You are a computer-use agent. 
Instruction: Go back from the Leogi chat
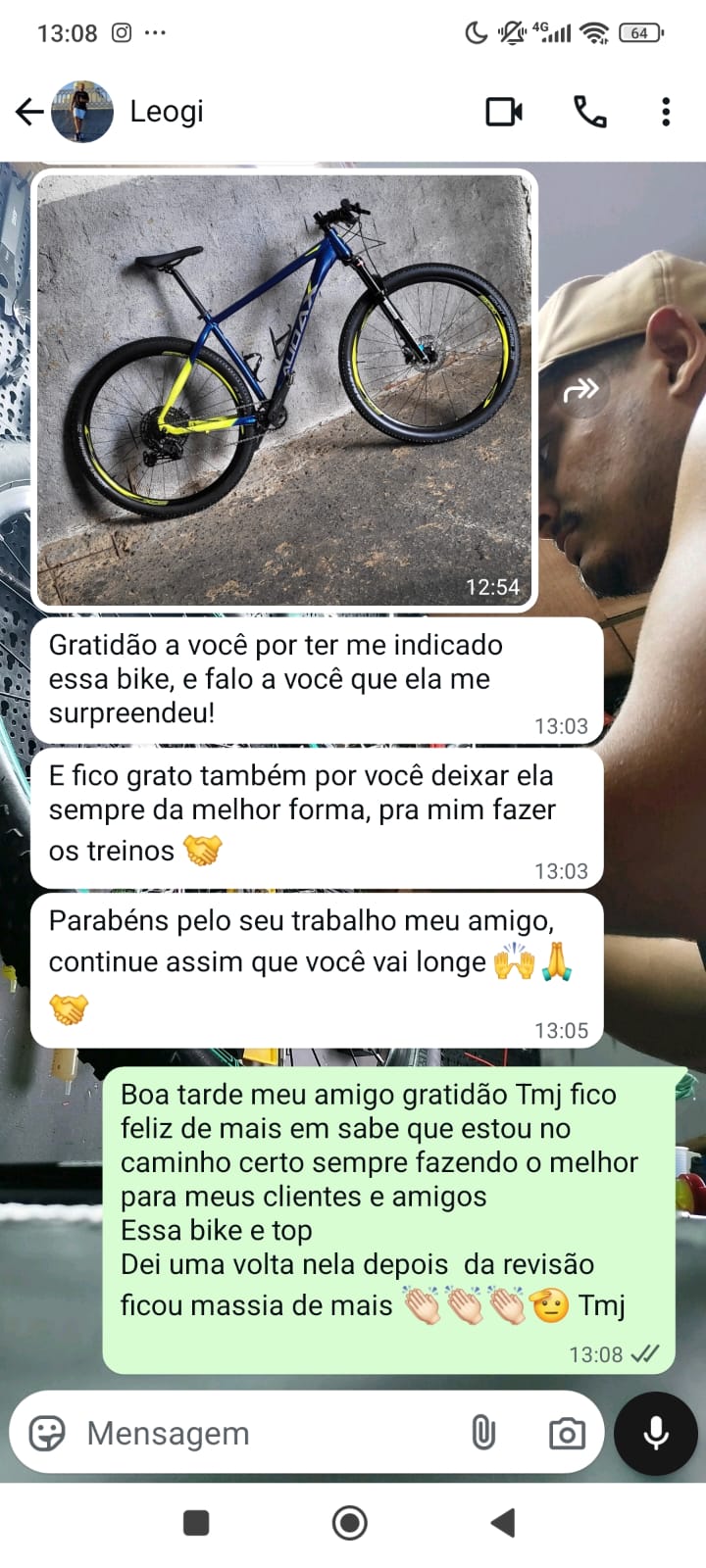(x=29, y=112)
